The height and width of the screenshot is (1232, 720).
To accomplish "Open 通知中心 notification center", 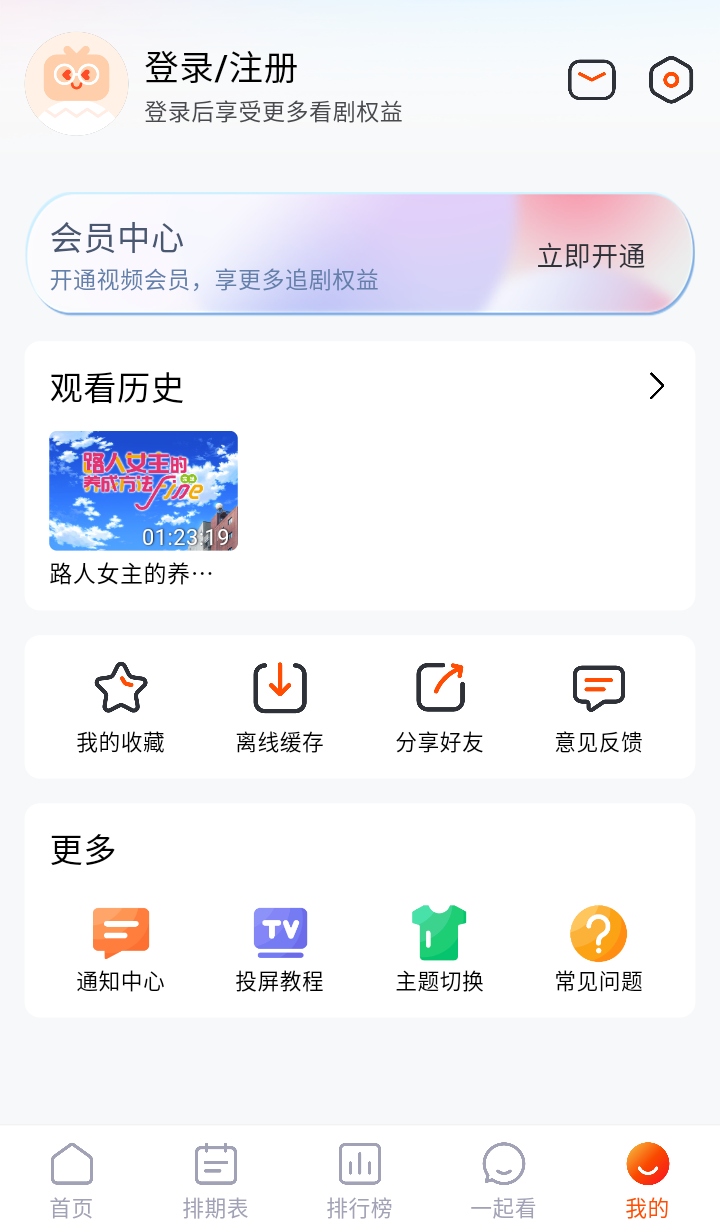I will click(121, 948).
